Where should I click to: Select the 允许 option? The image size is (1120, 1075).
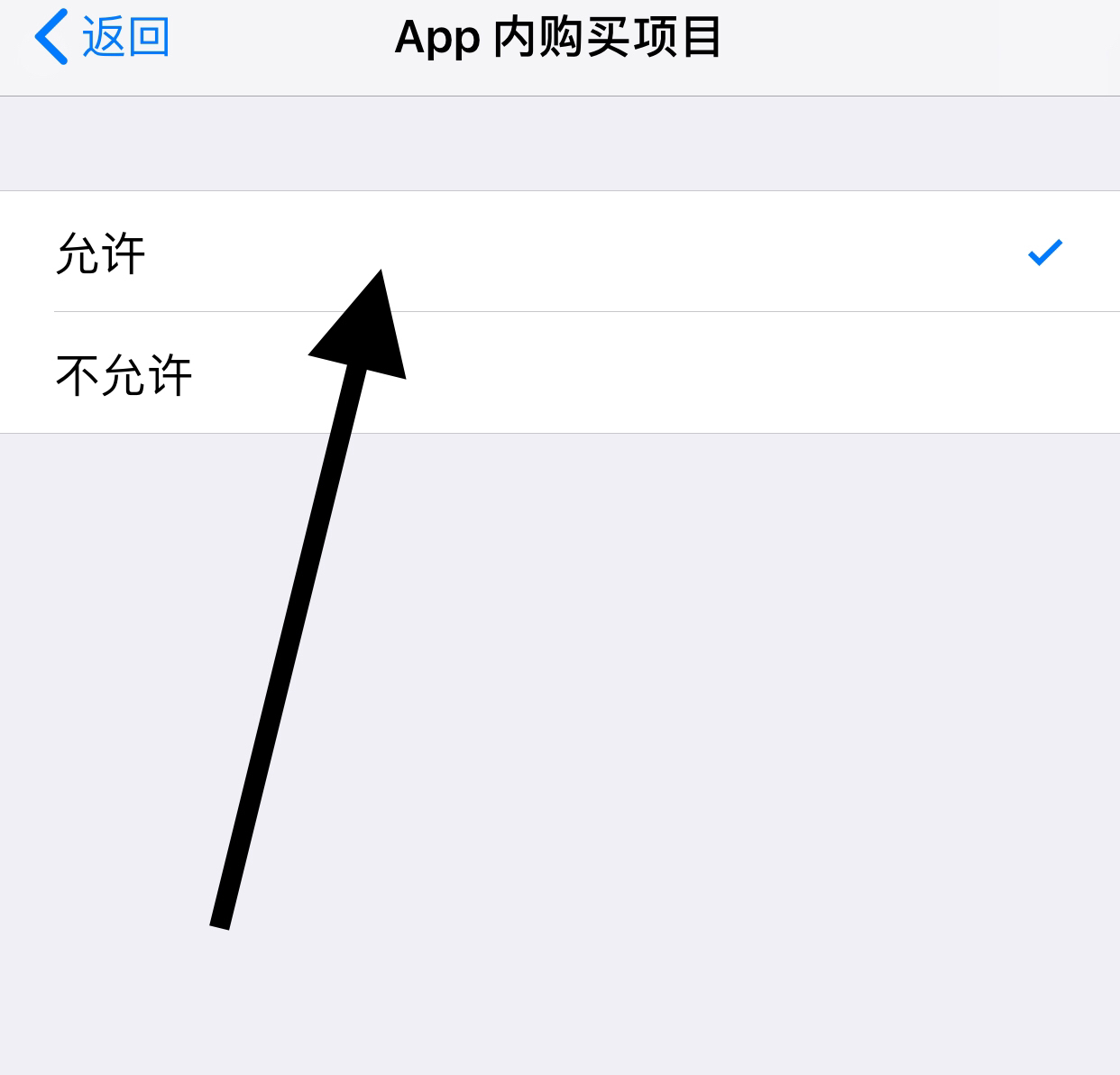101,253
